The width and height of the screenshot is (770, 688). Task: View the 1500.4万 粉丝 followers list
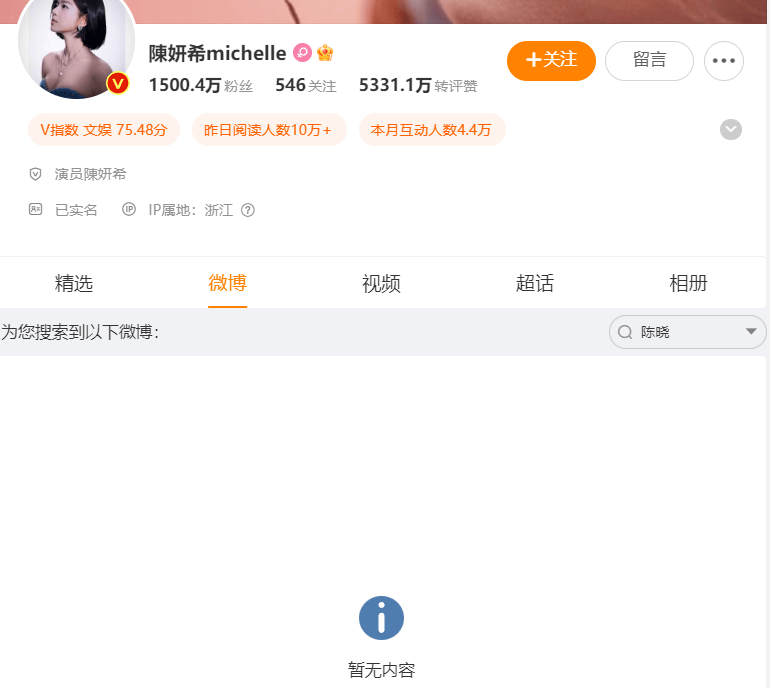click(x=200, y=86)
